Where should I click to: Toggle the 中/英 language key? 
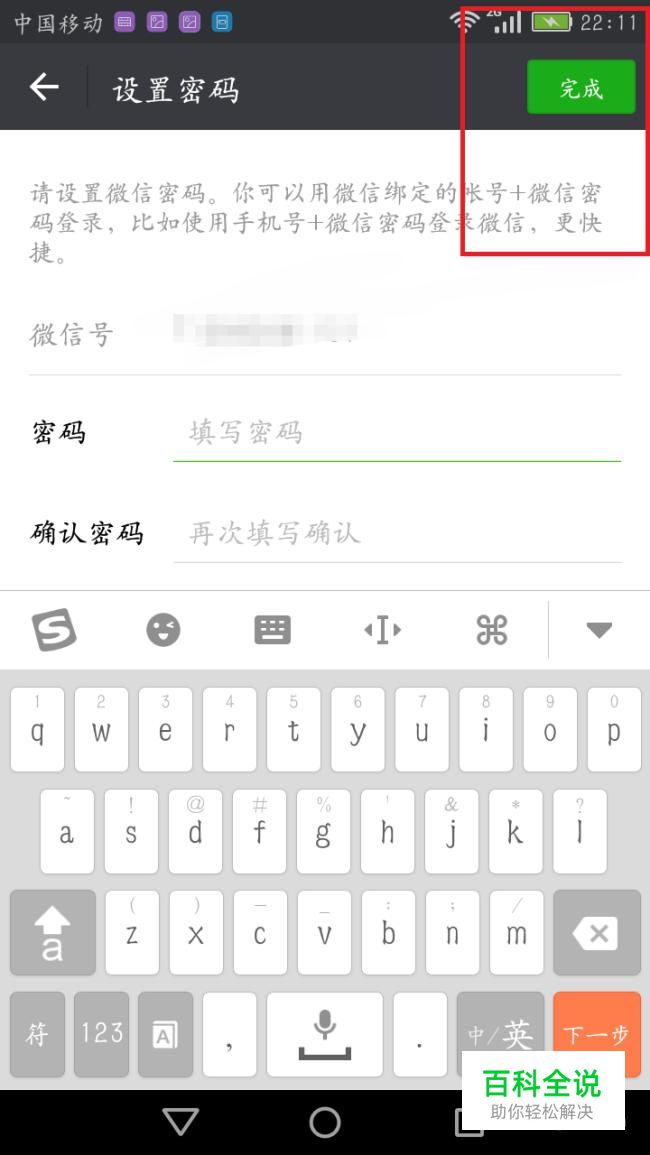[500, 1033]
